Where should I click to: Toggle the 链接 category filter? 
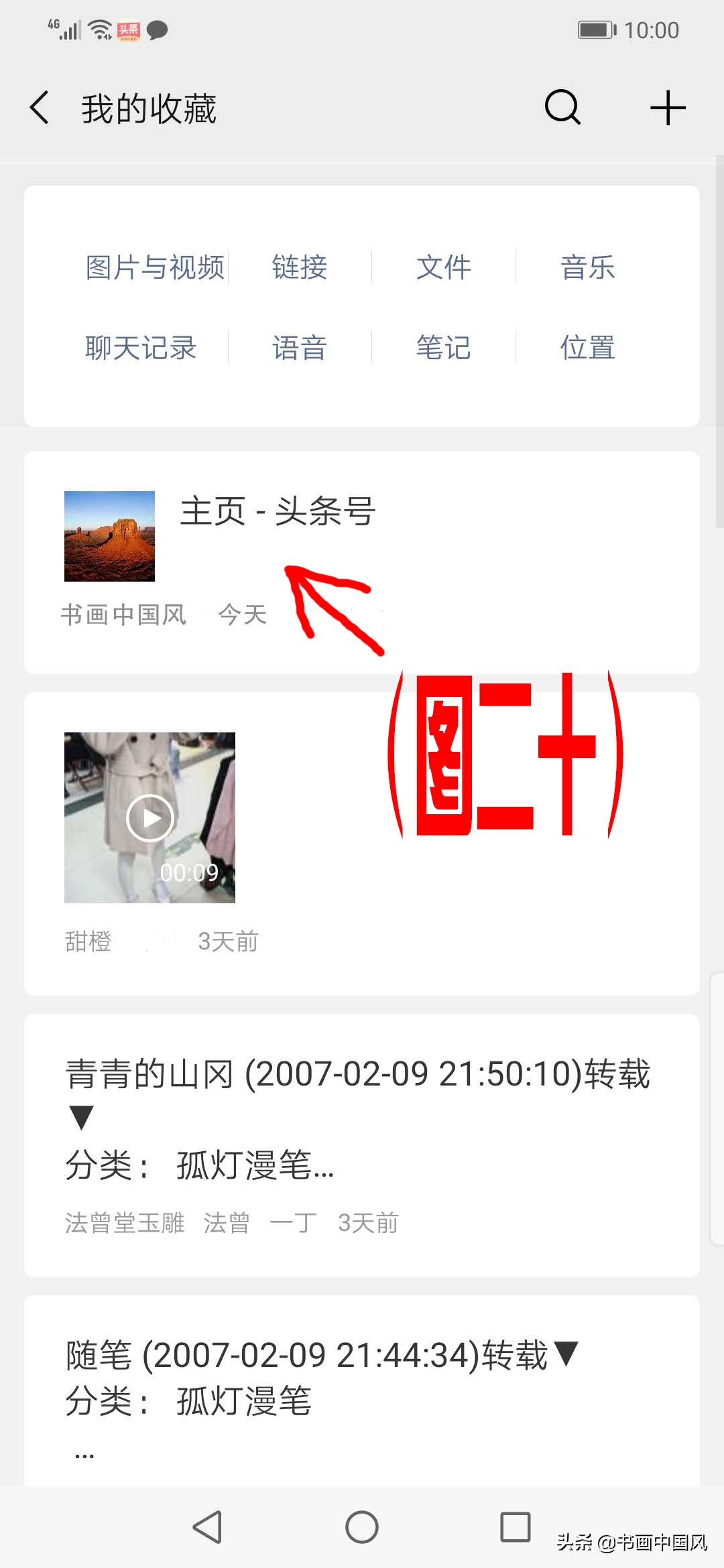(x=300, y=267)
